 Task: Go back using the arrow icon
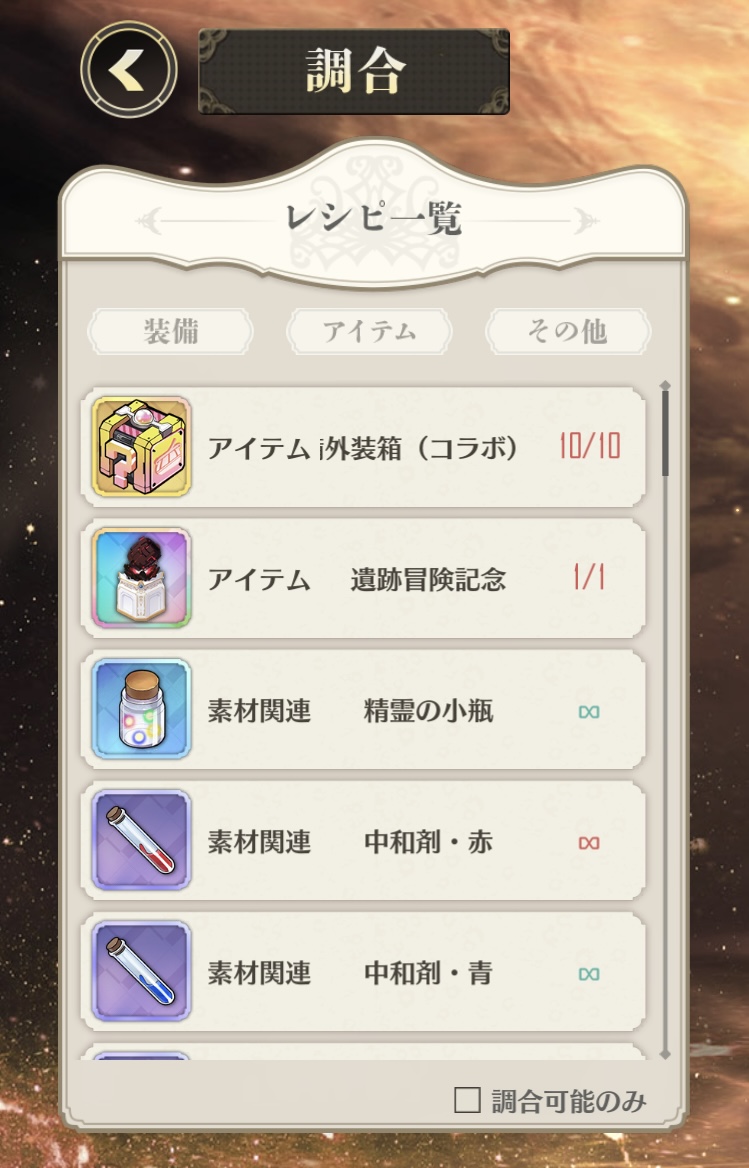click(128, 71)
